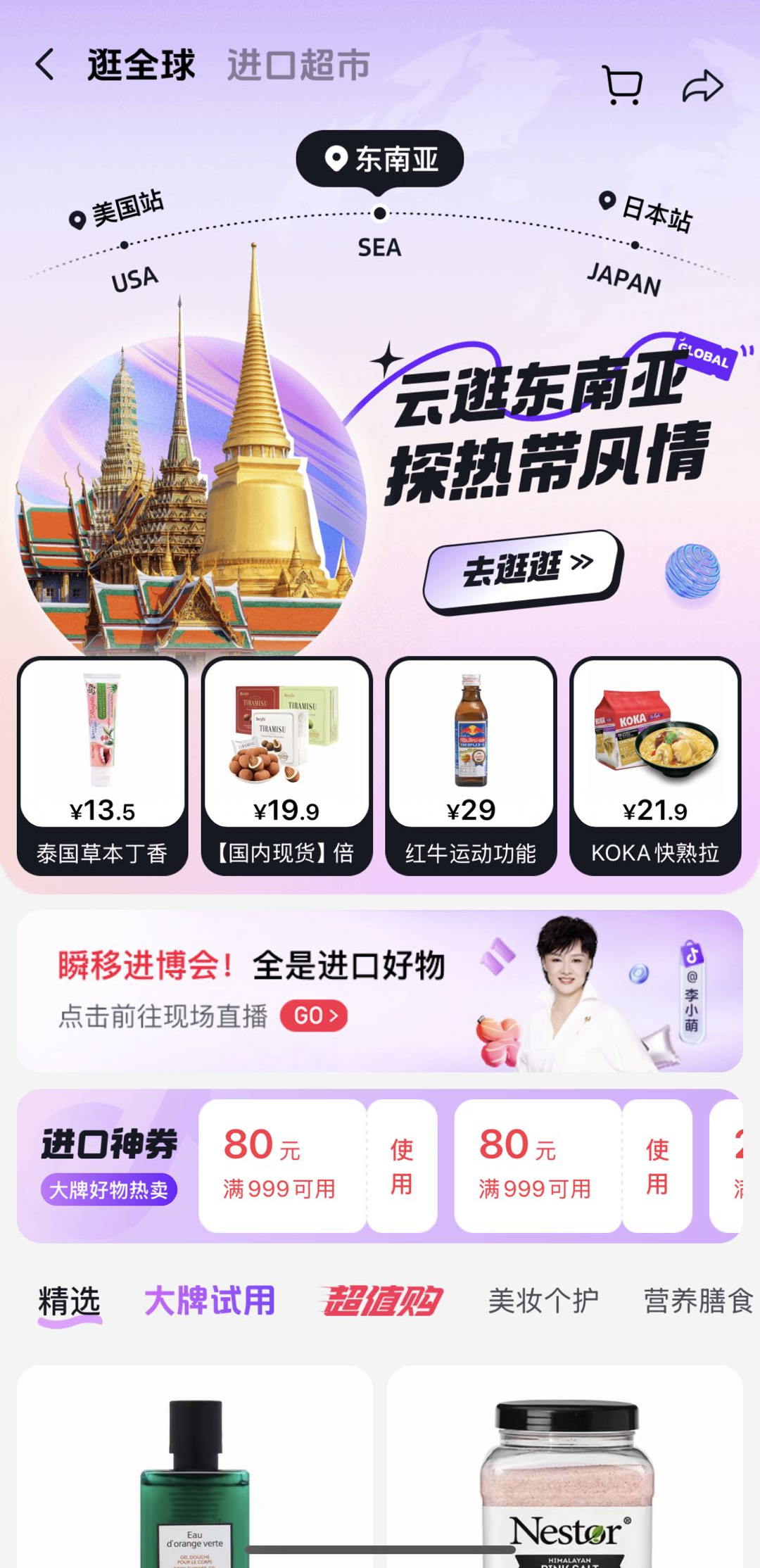Share this page
The width and height of the screenshot is (760, 1568).
pos(702,87)
